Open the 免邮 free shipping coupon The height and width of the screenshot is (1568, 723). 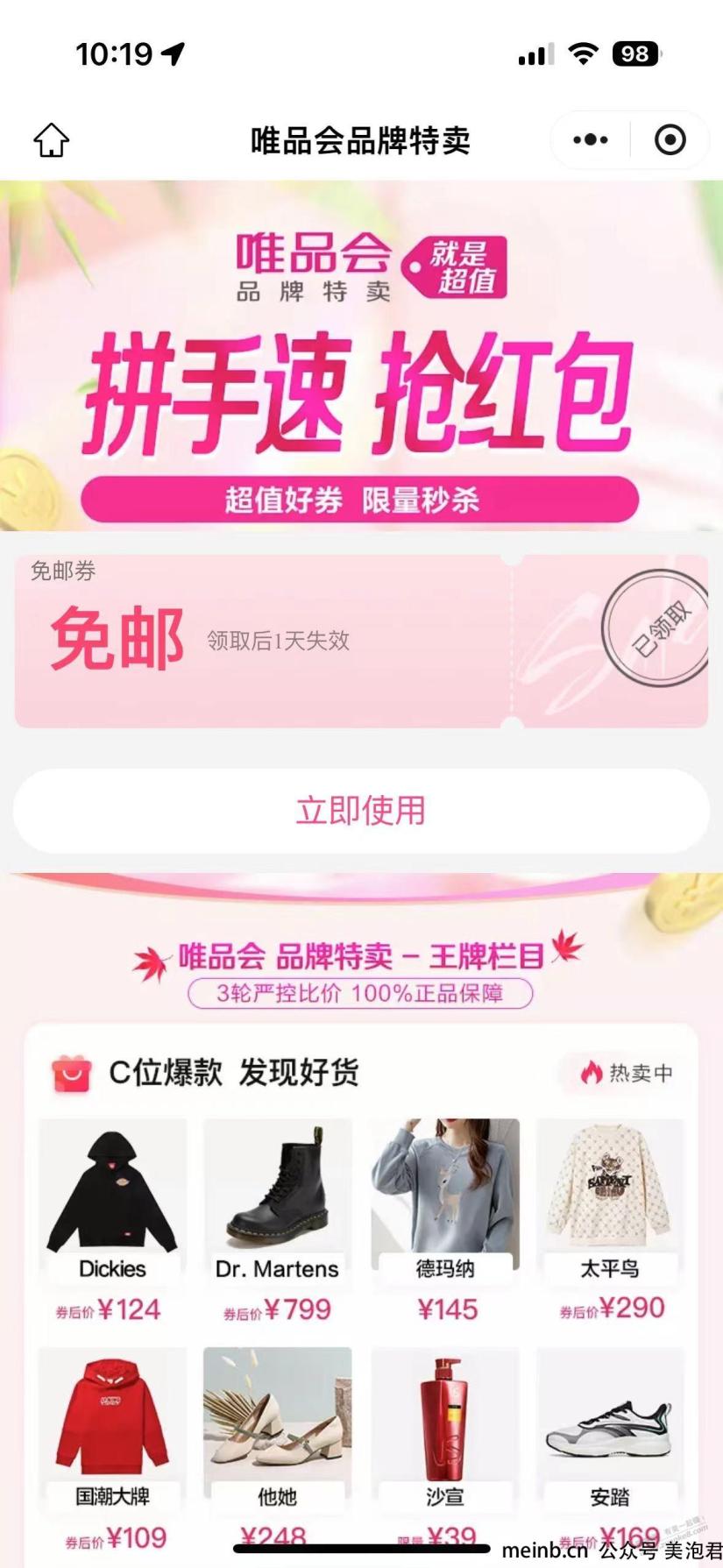tap(263, 641)
